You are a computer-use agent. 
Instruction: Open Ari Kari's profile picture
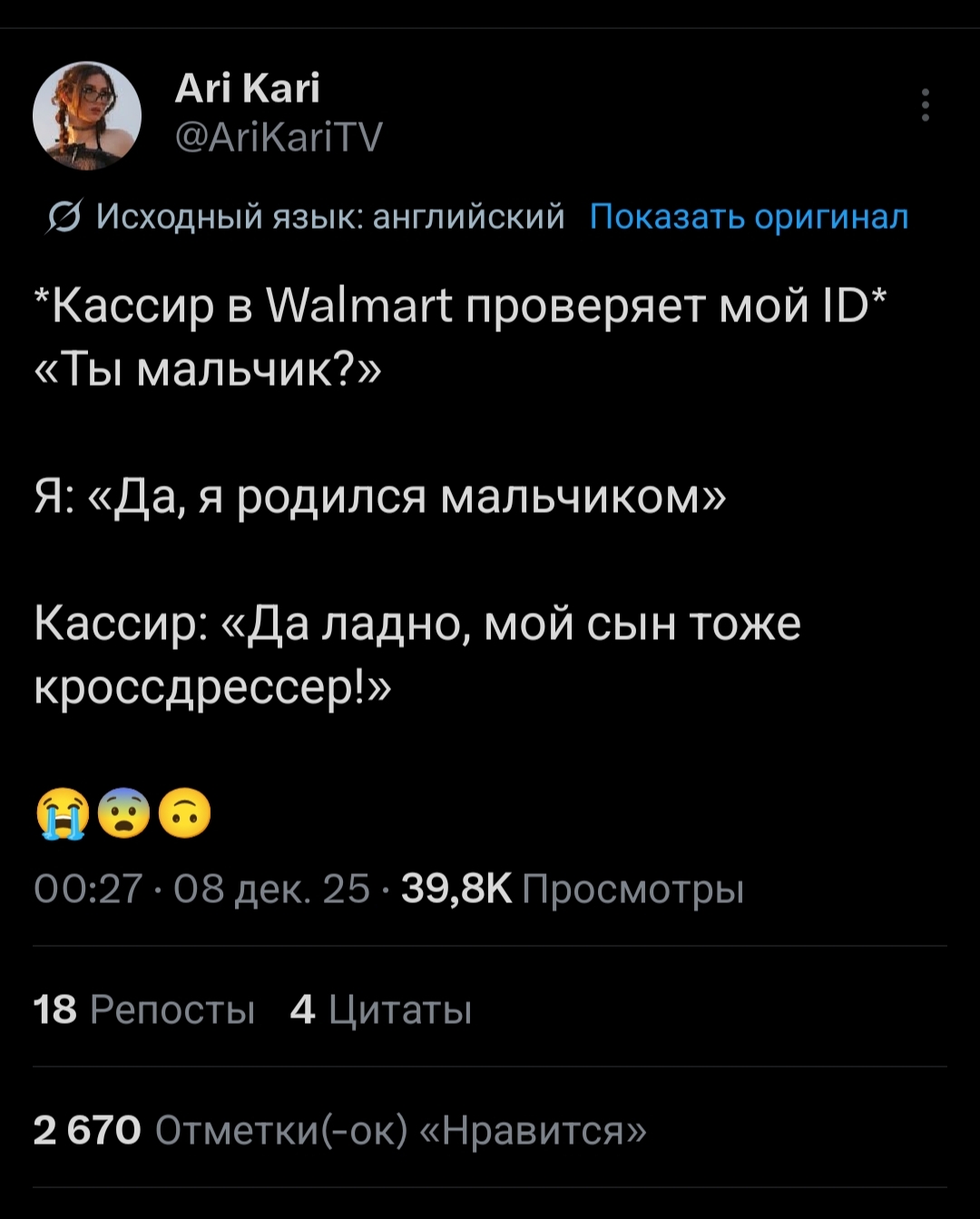click(87, 115)
